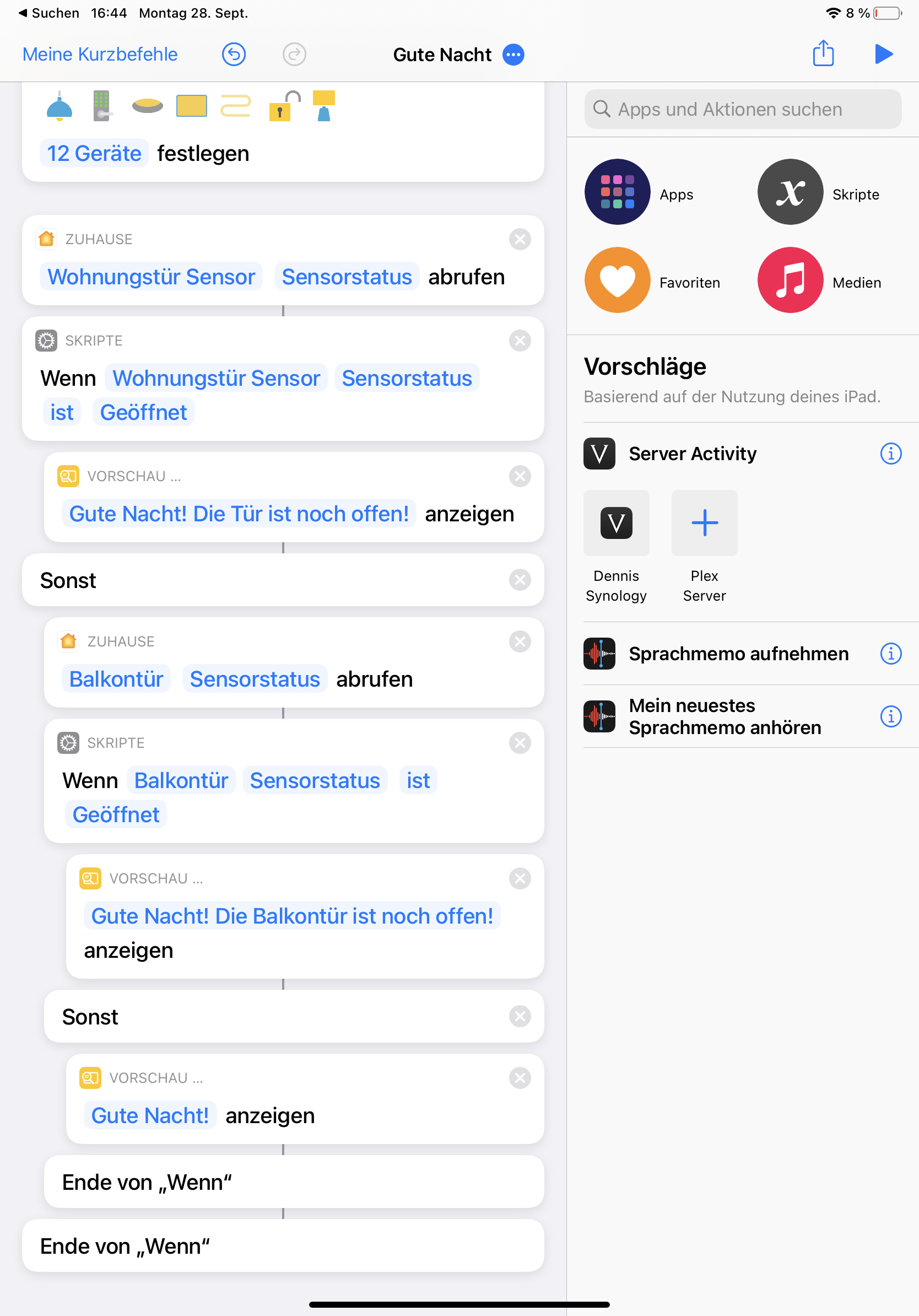Remove the Wohnungstür Sensor abrufen action
Viewport: 919px width, 1316px height.
tap(520, 239)
